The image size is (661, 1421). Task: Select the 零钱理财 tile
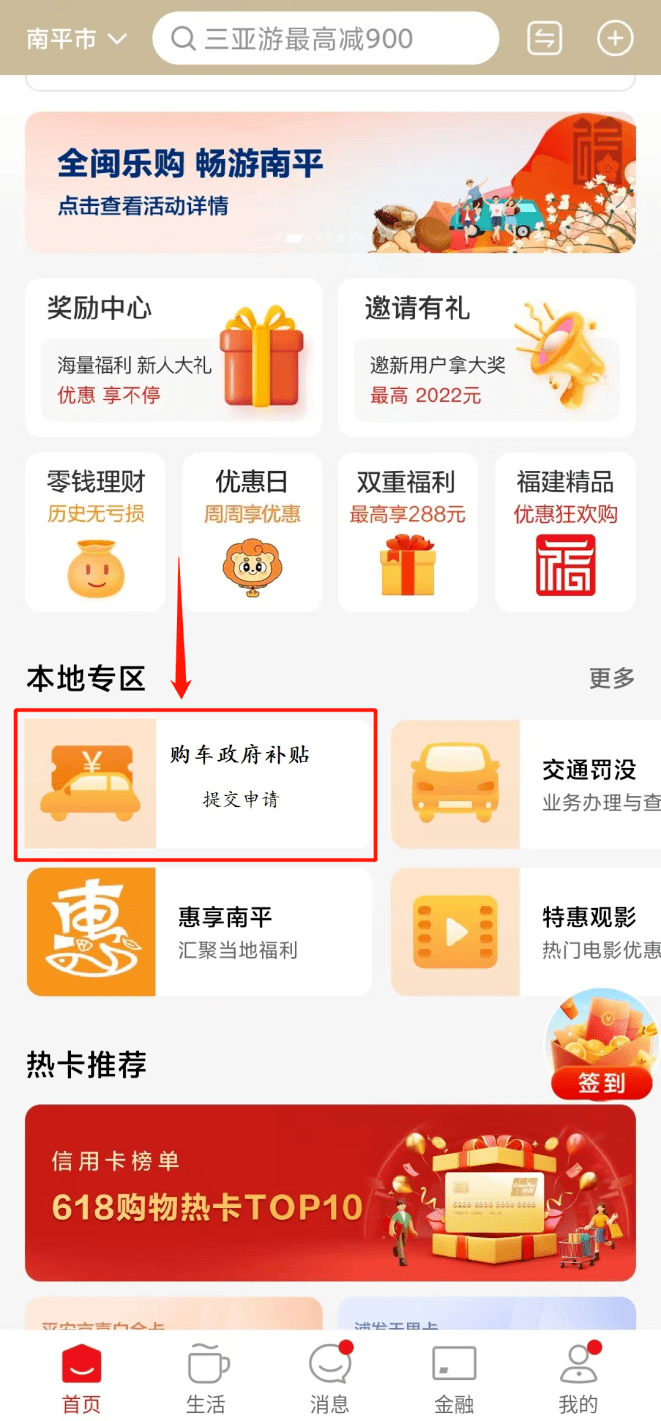click(x=96, y=532)
